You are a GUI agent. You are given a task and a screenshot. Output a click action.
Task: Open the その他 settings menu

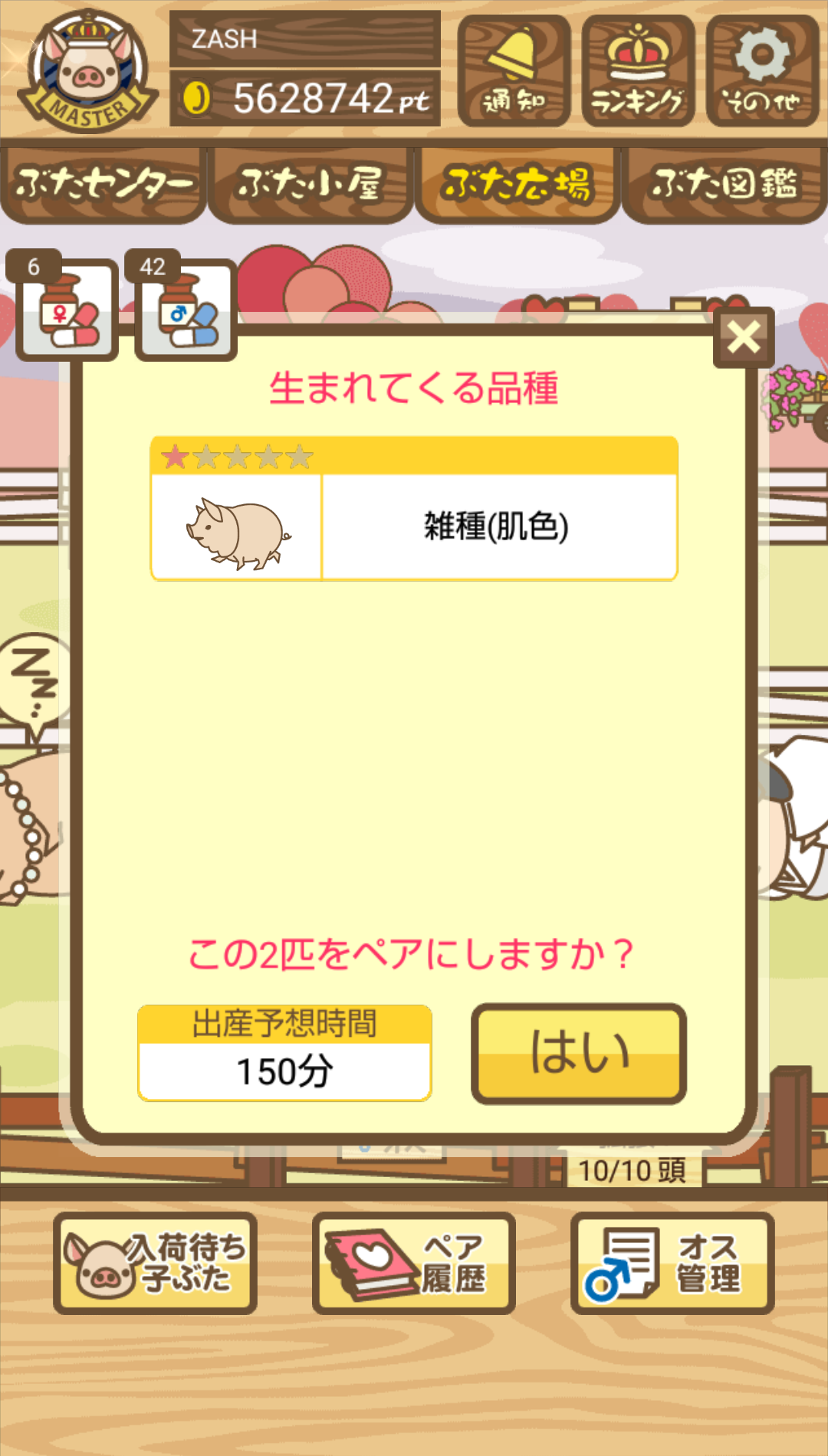click(x=762, y=71)
